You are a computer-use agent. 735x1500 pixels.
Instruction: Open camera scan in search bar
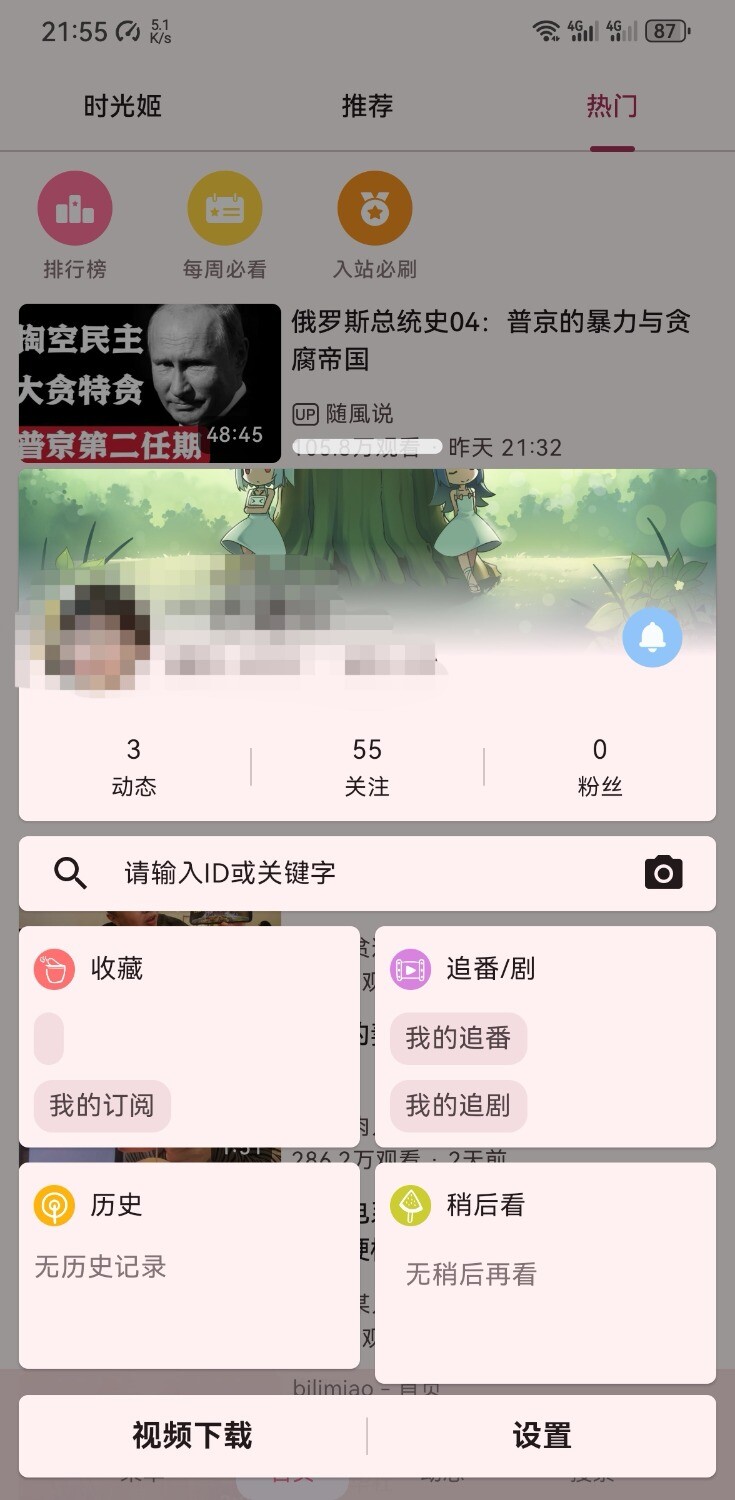click(x=663, y=873)
